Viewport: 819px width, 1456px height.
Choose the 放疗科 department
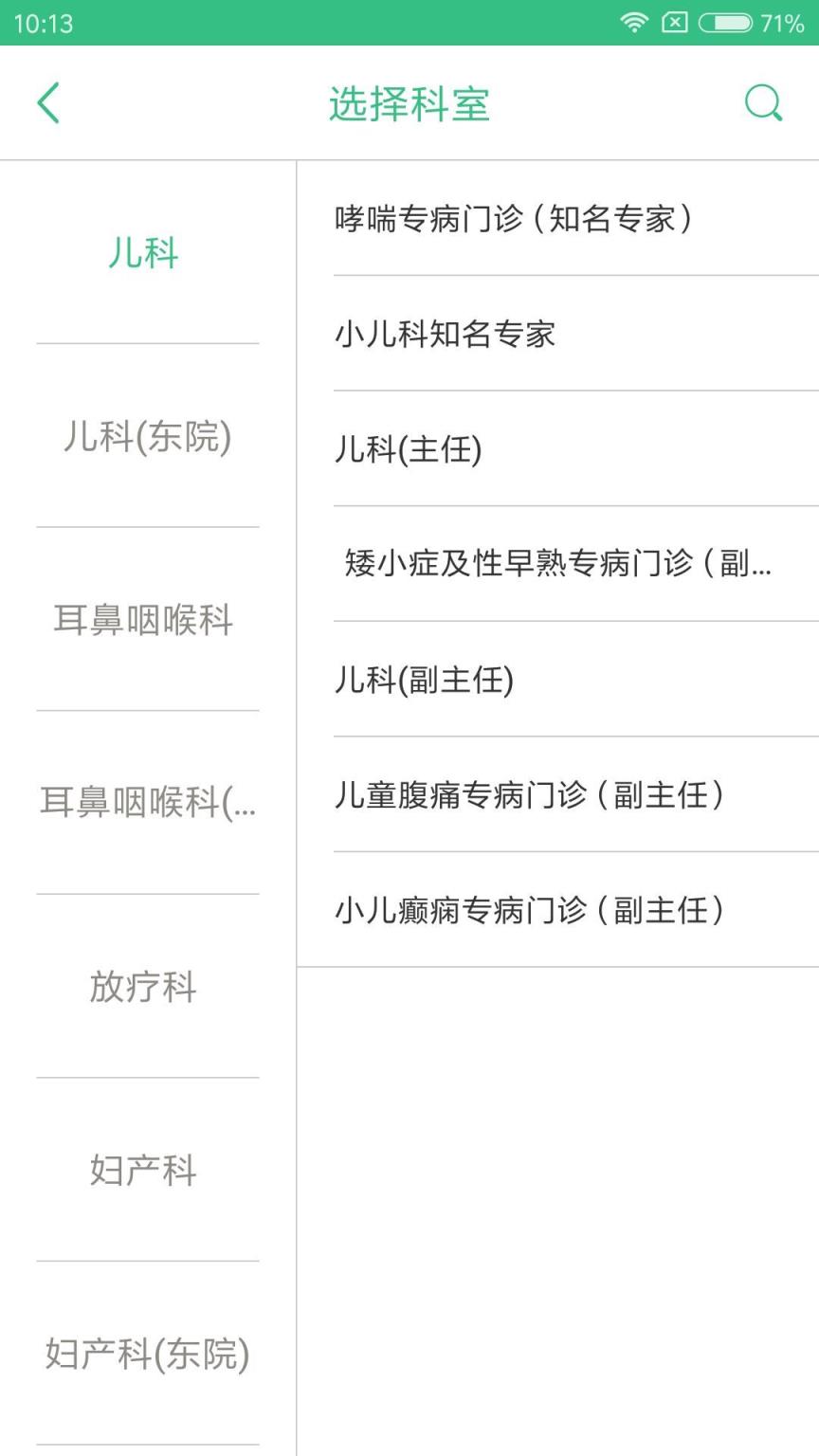pos(143,987)
